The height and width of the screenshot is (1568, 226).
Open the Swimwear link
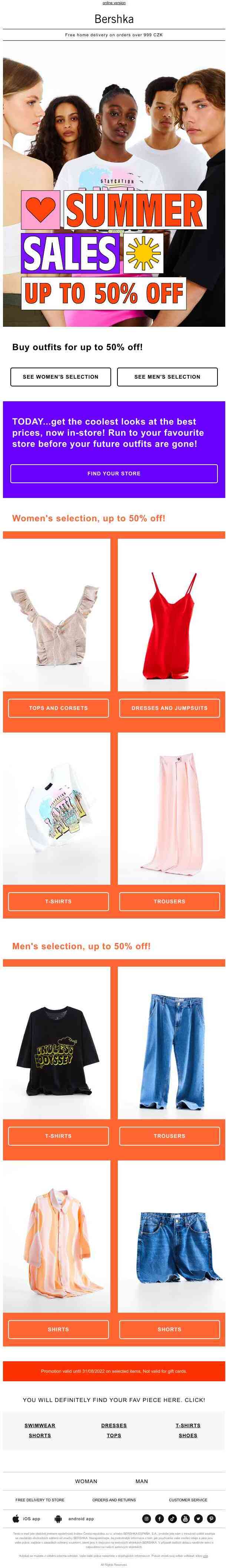(x=40, y=1425)
